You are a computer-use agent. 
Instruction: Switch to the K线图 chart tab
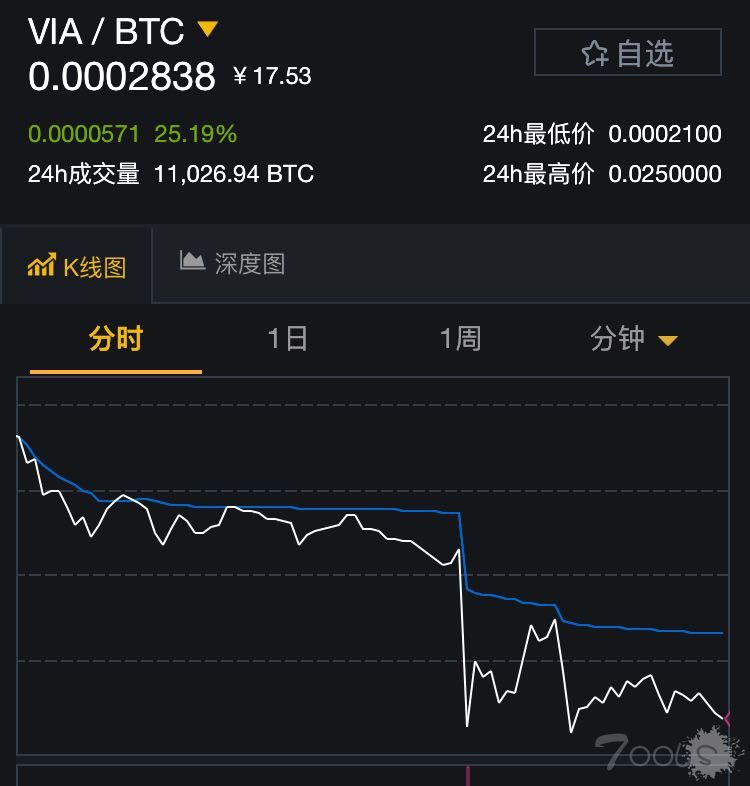[77, 266]
